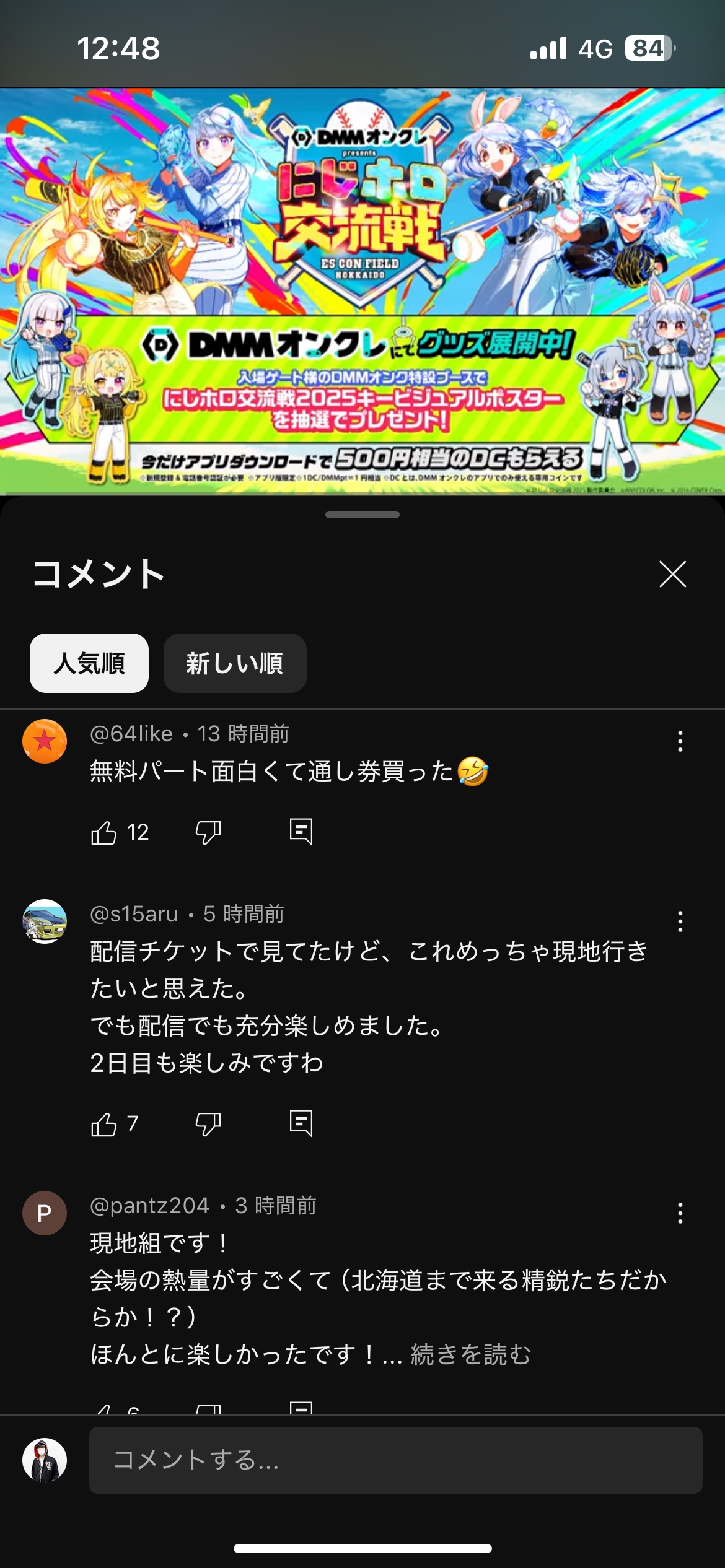Screen dimensions: 725x1568
Task: Tap the コメントする input field
Action: click(x=396, y=1460)
